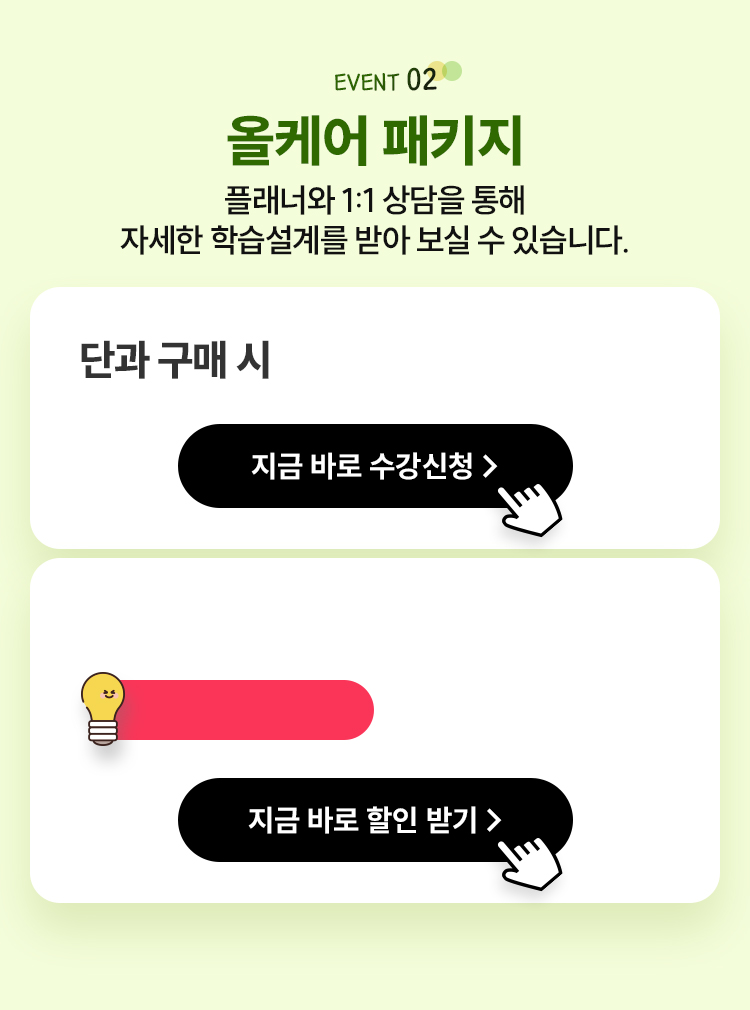Click the 지금 바로 할인 받기 button

tap(375, 819)
